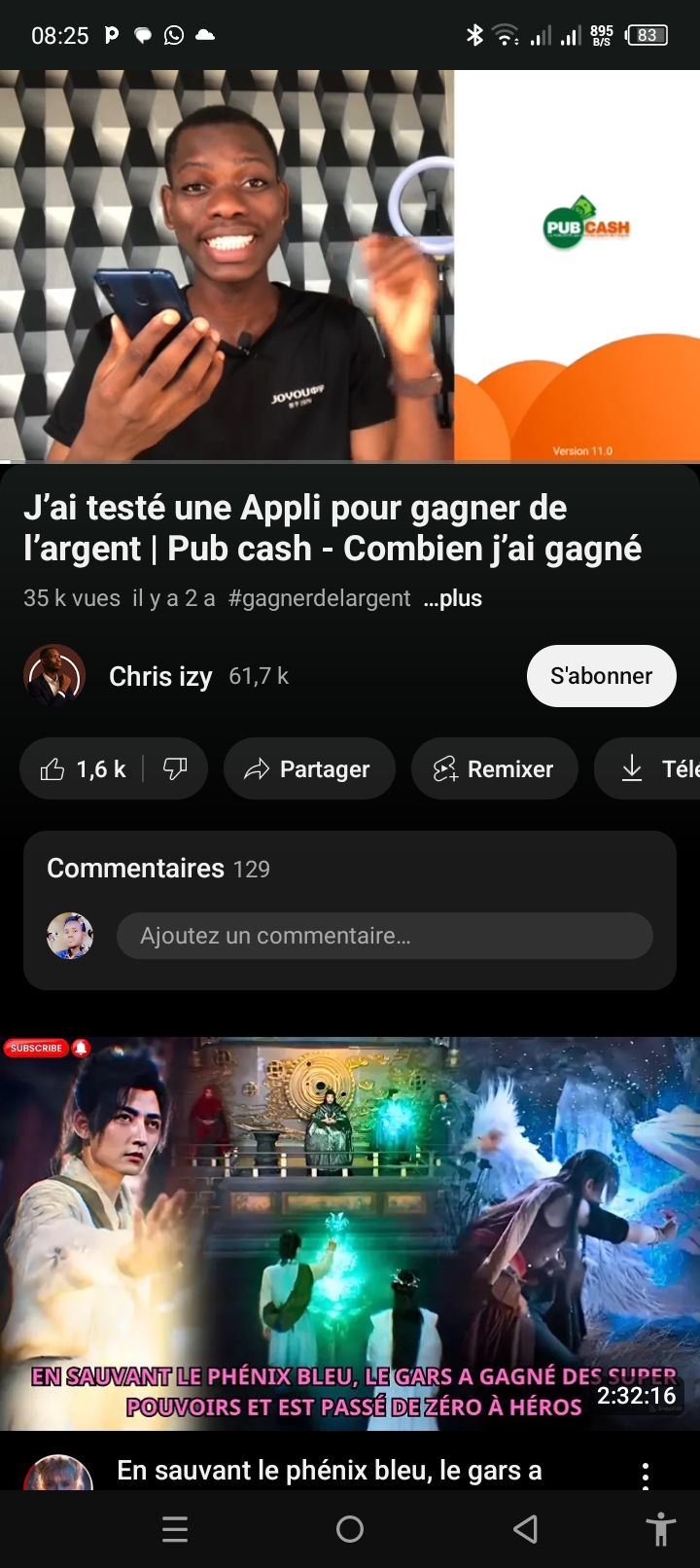Dislike this video

coord(175,769)
